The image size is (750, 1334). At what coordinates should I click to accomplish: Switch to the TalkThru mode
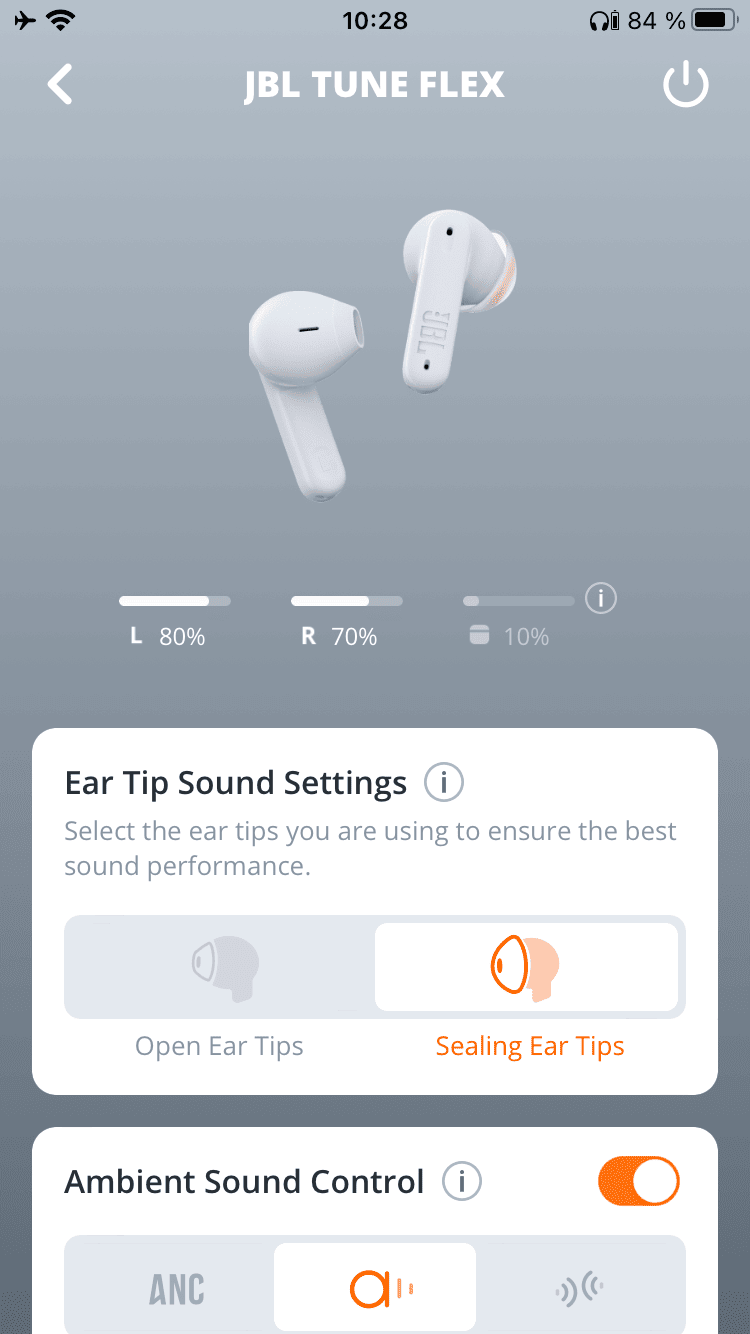(580, 1290)
